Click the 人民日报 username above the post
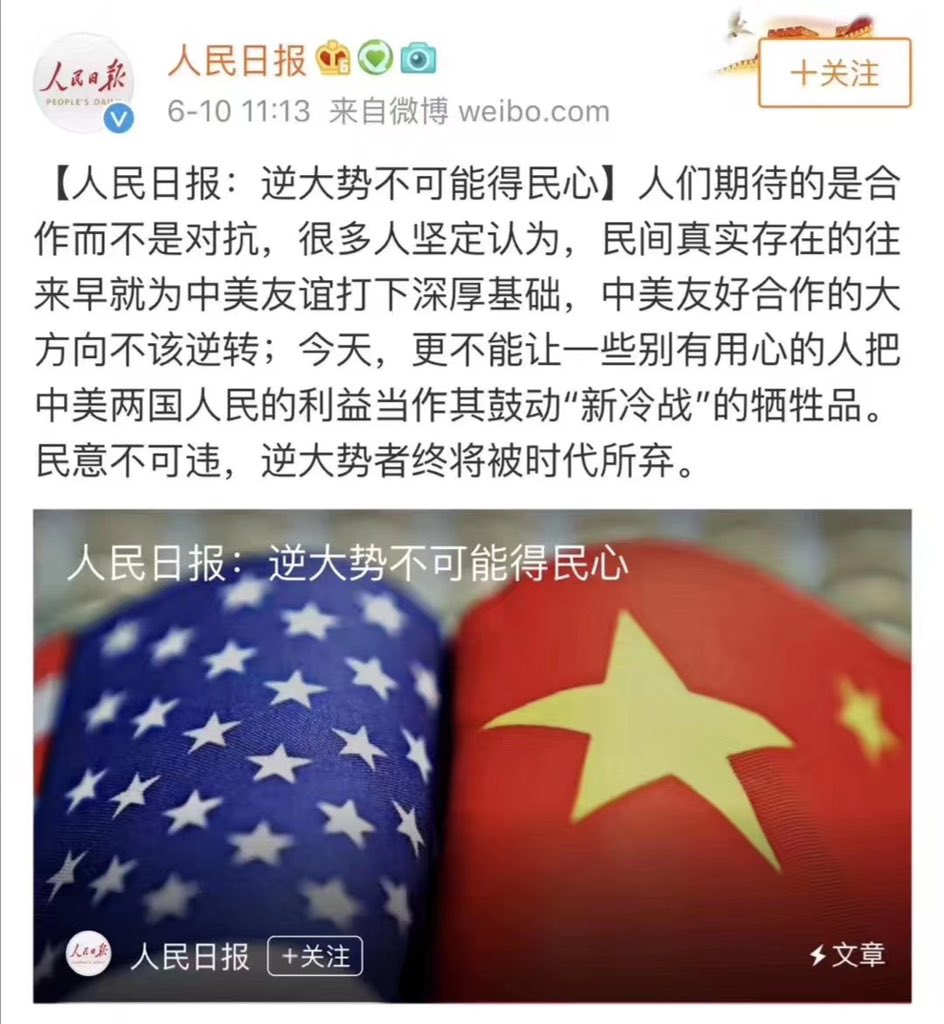Viewport: 944px width, 1024px height. [240, 58]
